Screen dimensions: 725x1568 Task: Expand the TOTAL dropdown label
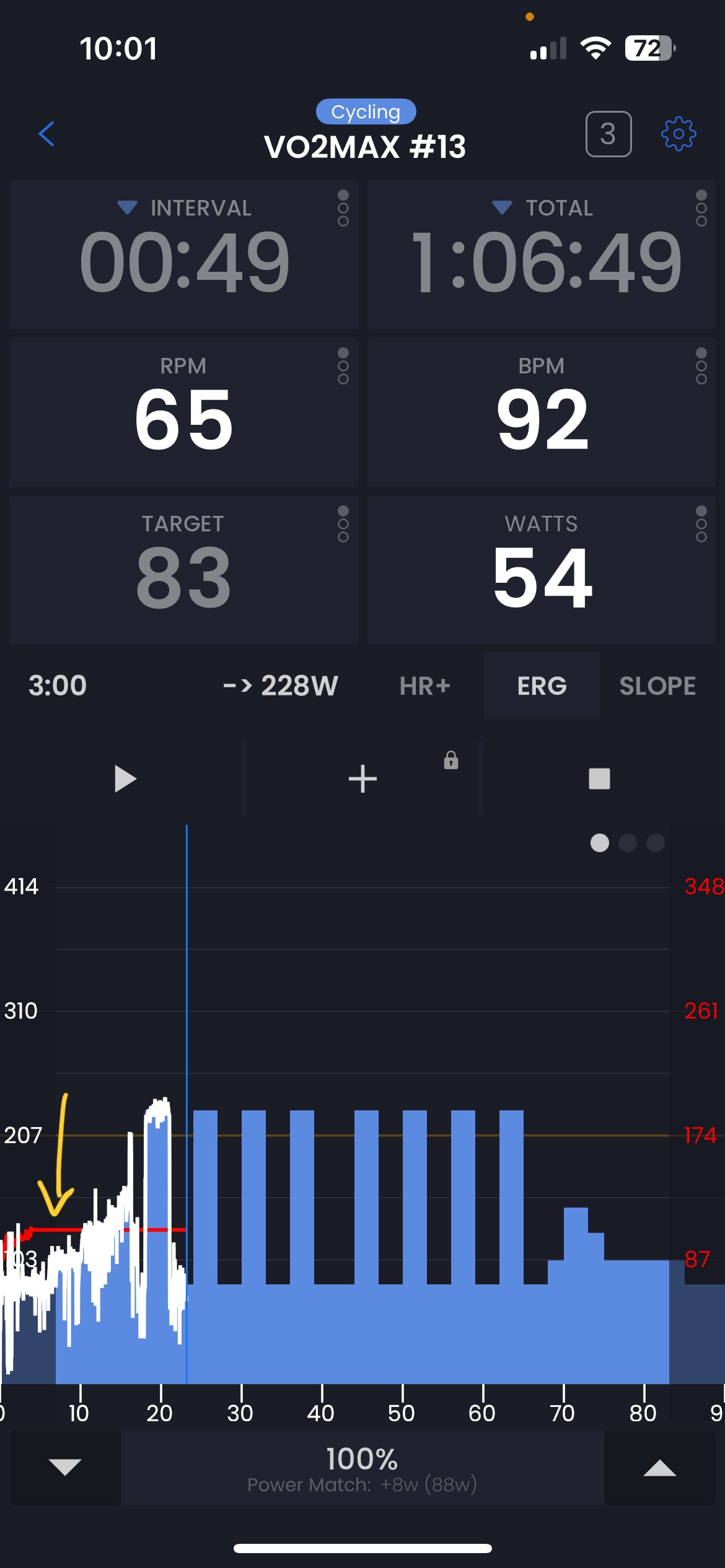point(542,207)
